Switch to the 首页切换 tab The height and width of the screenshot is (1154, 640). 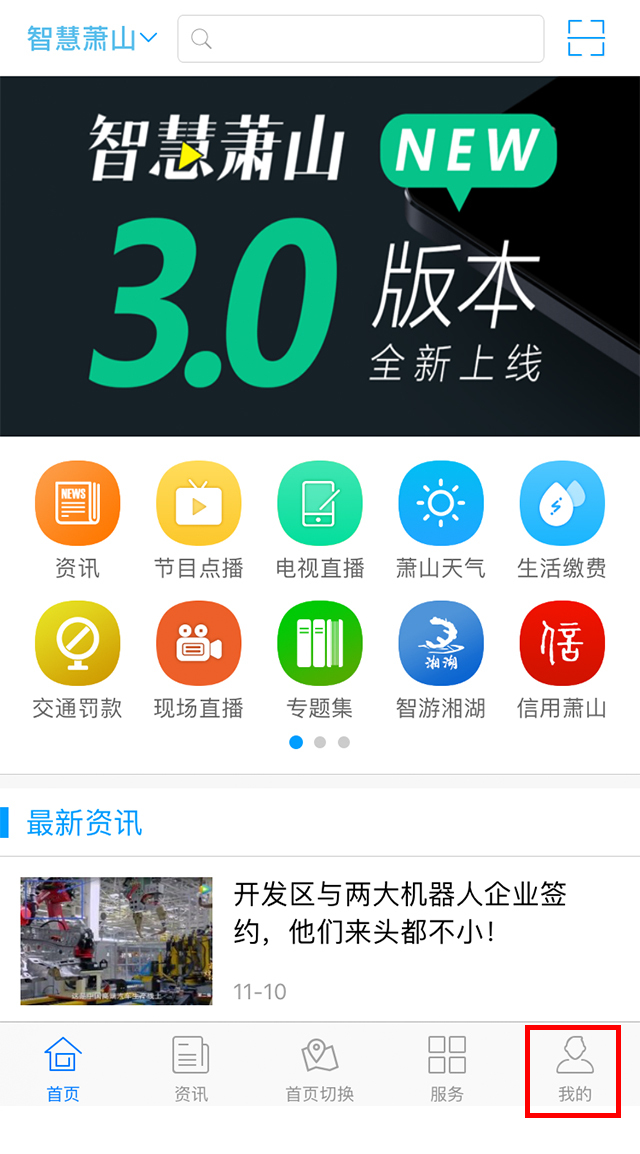pyautogui.click(x=320, y=1069)
